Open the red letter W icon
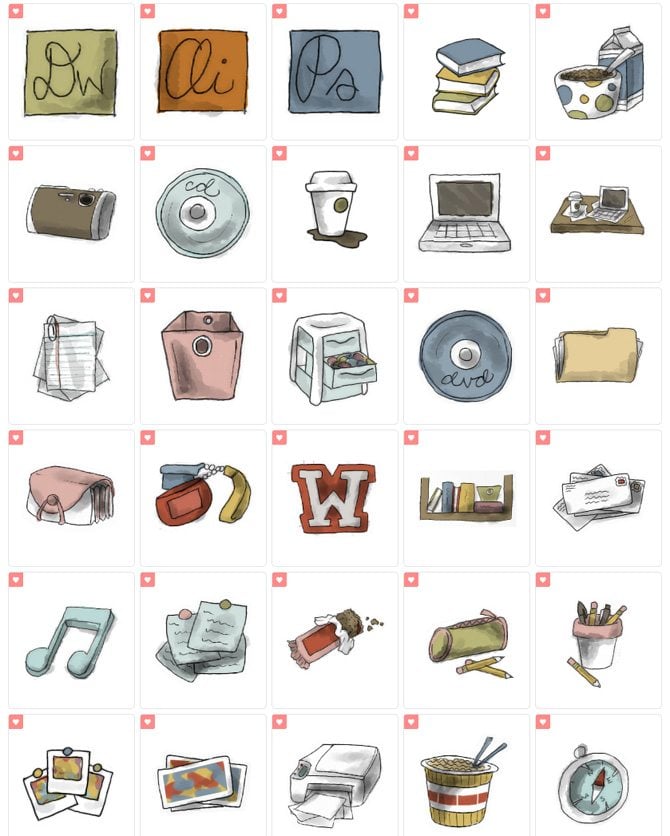Viewport: 670px width, 836px height. point(334,498)
